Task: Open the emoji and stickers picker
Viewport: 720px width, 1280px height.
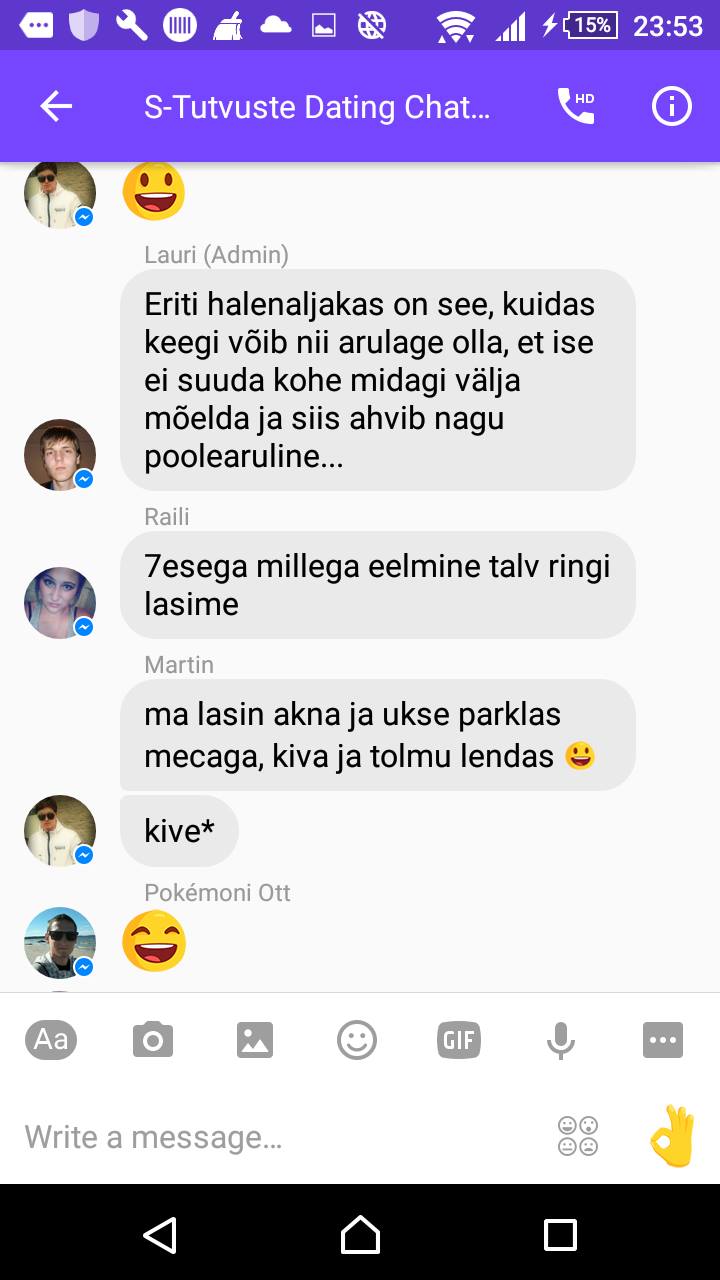Action: (357, 1040)
